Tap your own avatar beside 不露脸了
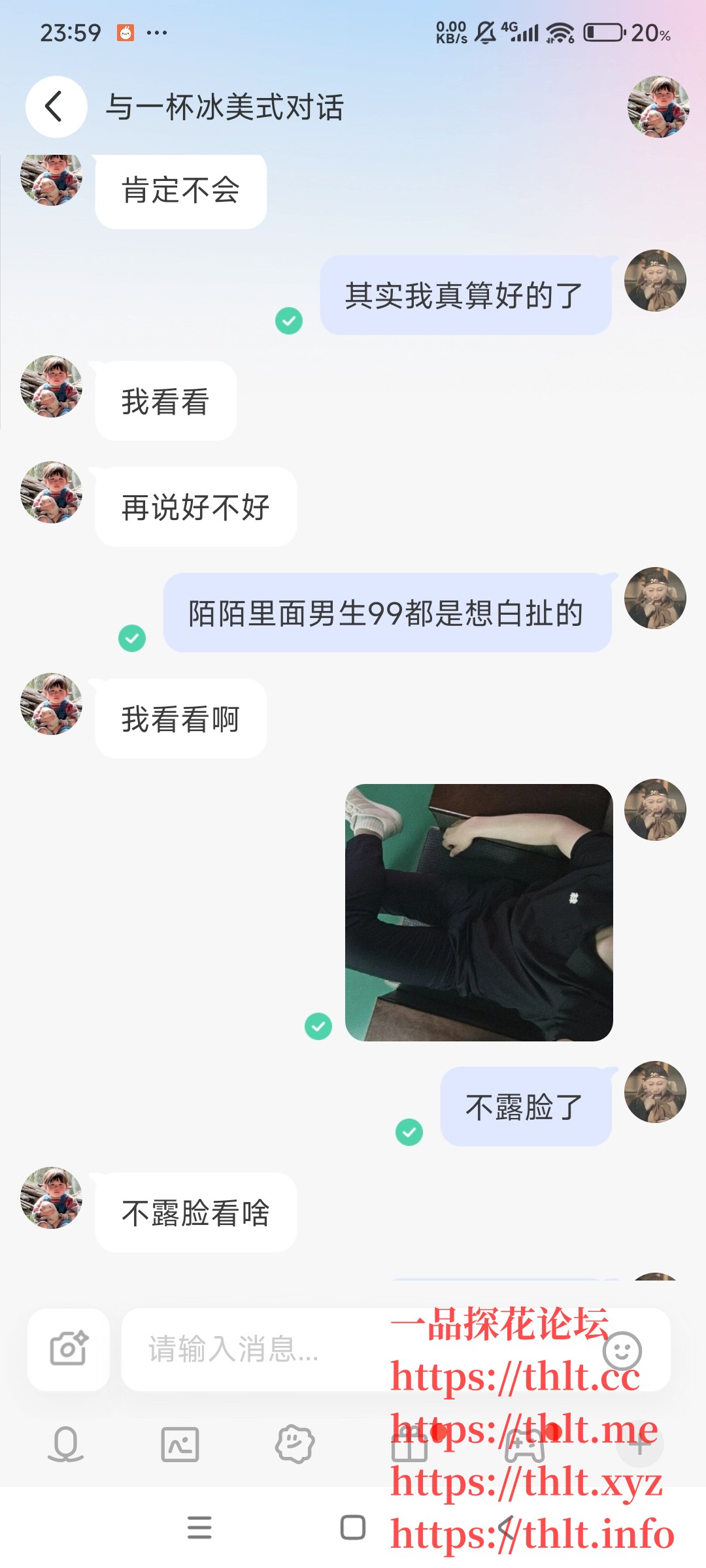 [655, 1092]
